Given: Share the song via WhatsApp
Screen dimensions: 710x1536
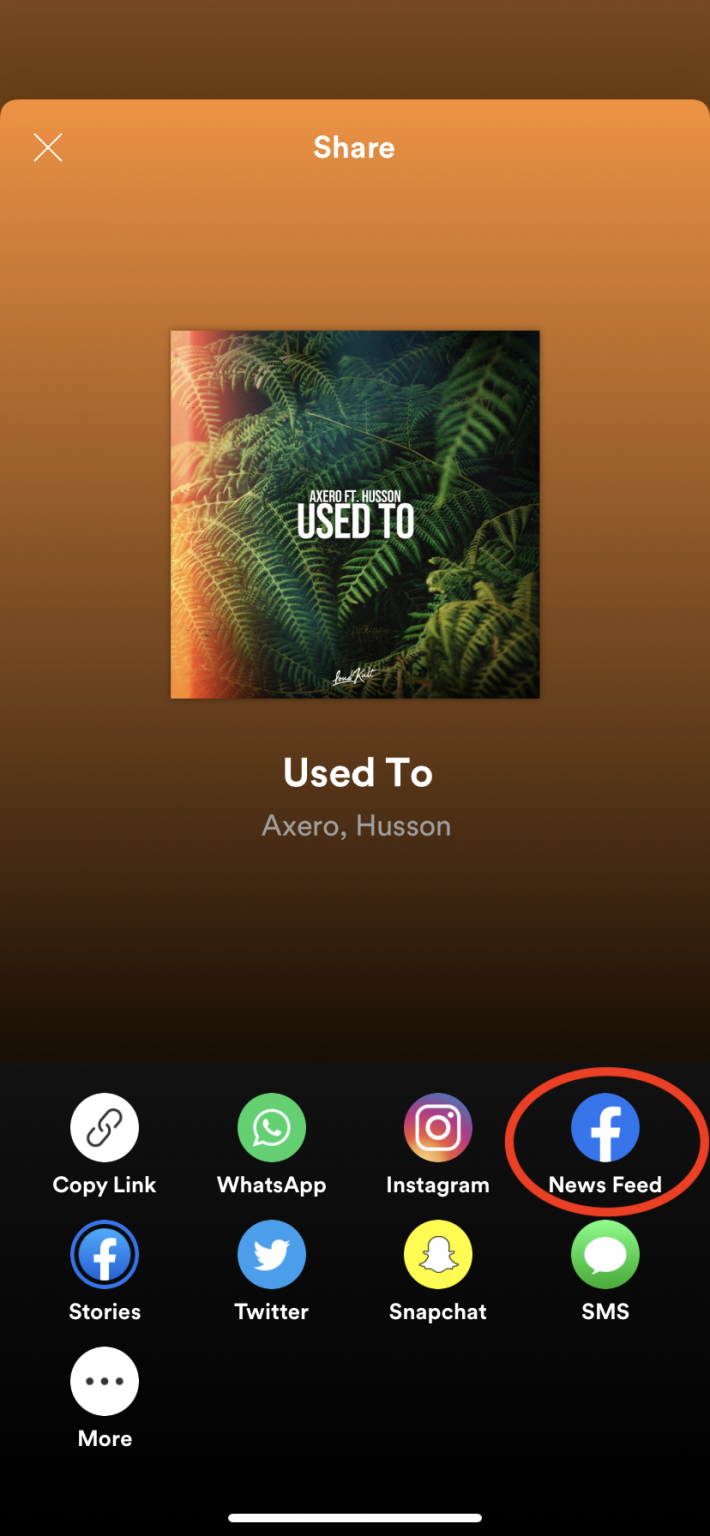Looking at the screenshot, I should point(271,1128).
